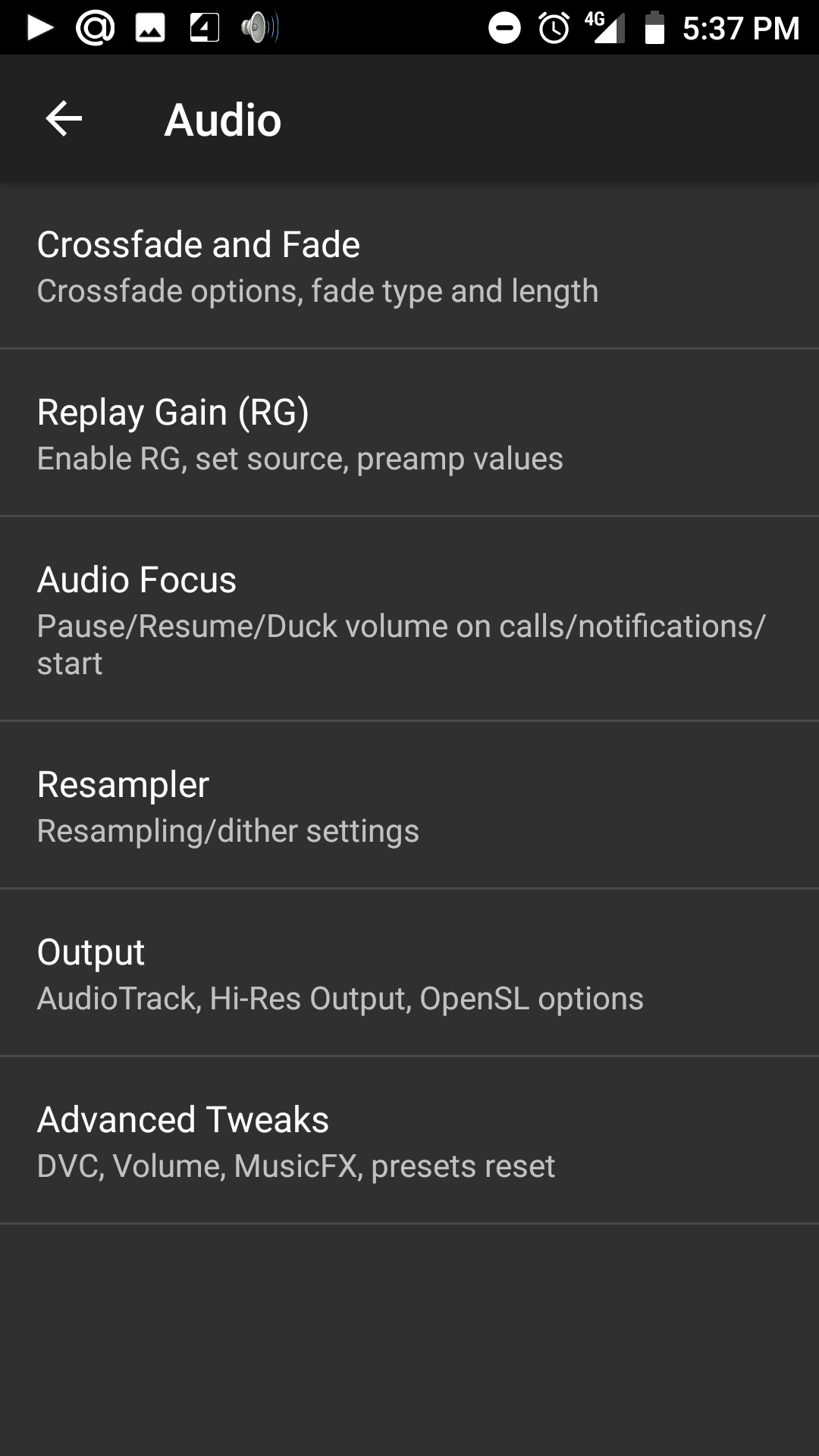Tap the Output settings row

coord(409,973)
